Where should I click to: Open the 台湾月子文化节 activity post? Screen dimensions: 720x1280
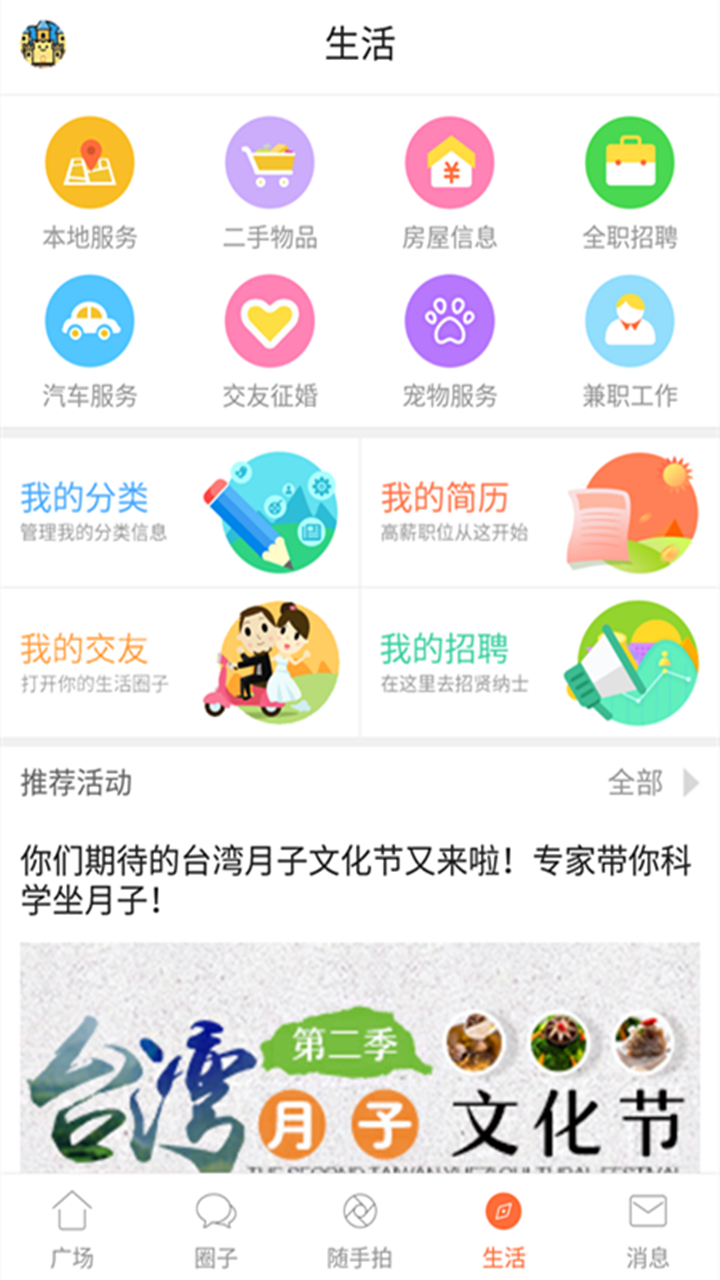point(360,880)
